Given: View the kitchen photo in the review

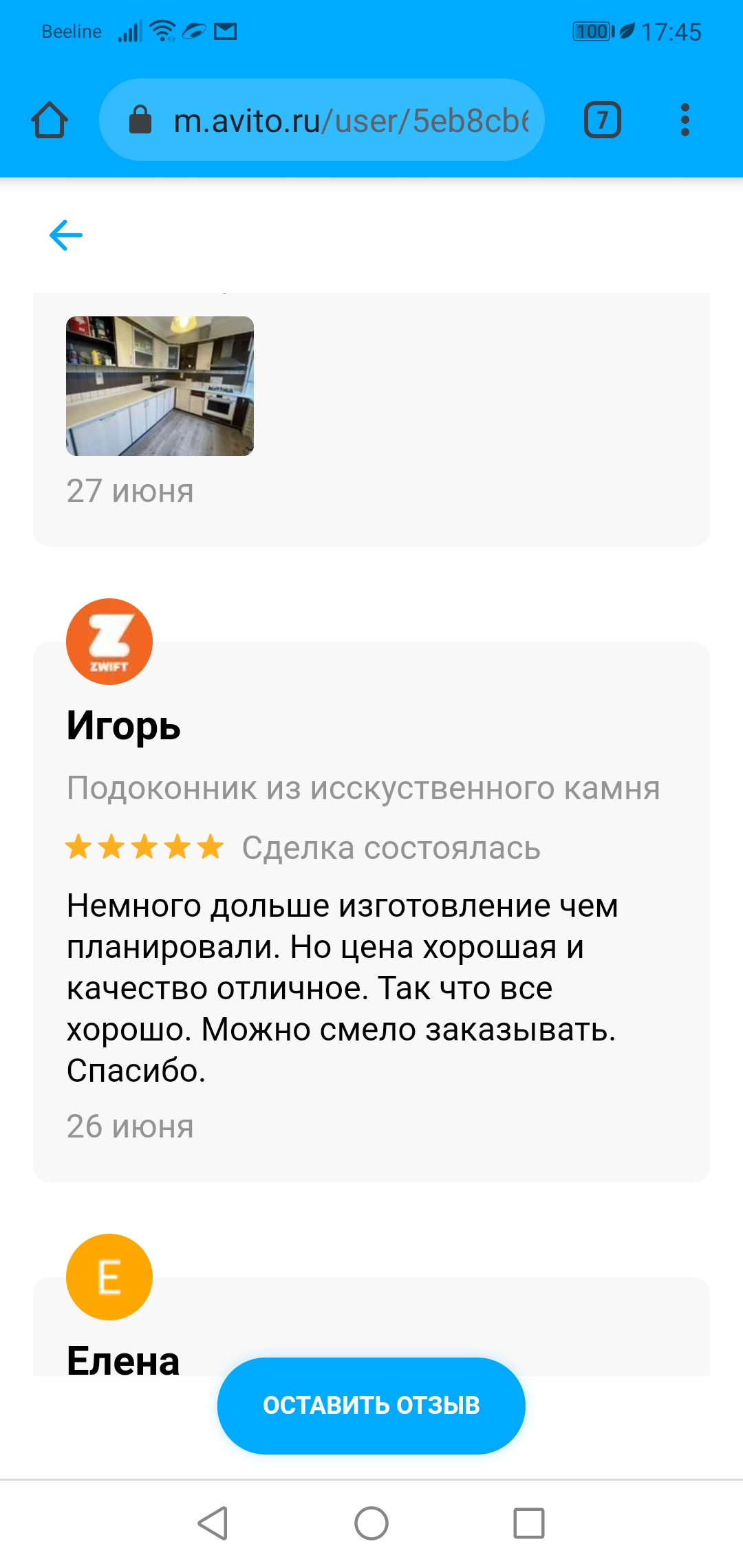Looking at the screenshot, I should pyautogui.click(x=160, y=386).
